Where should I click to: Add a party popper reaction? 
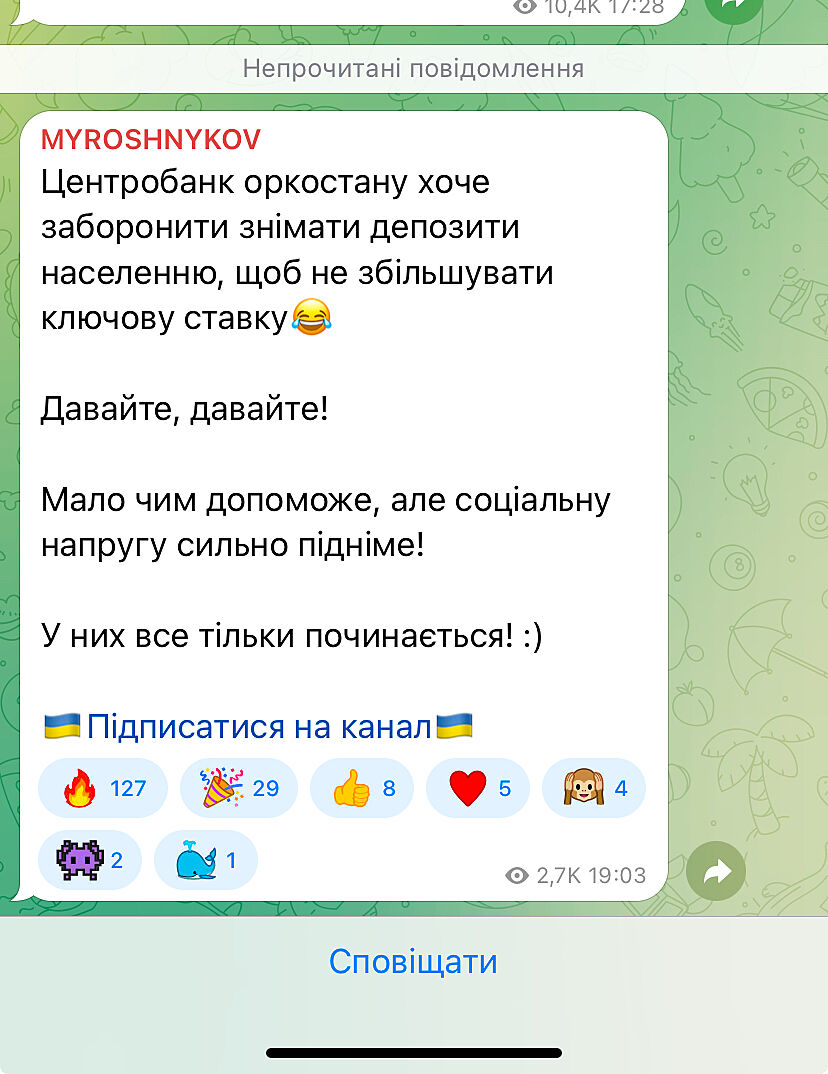click(x=238, y=788)
